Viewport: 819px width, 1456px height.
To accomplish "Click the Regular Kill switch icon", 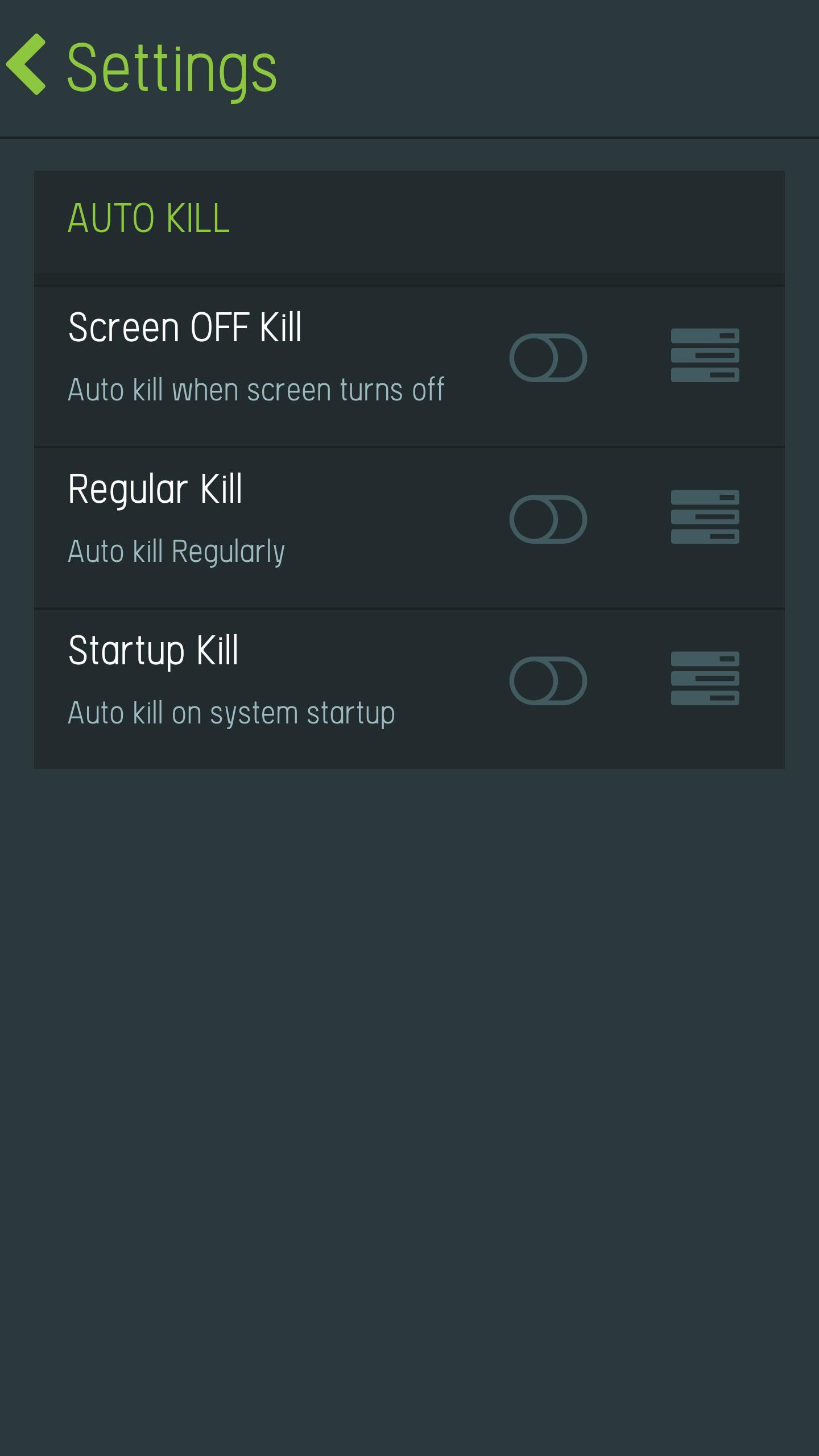I will click(x=549, y=519).
